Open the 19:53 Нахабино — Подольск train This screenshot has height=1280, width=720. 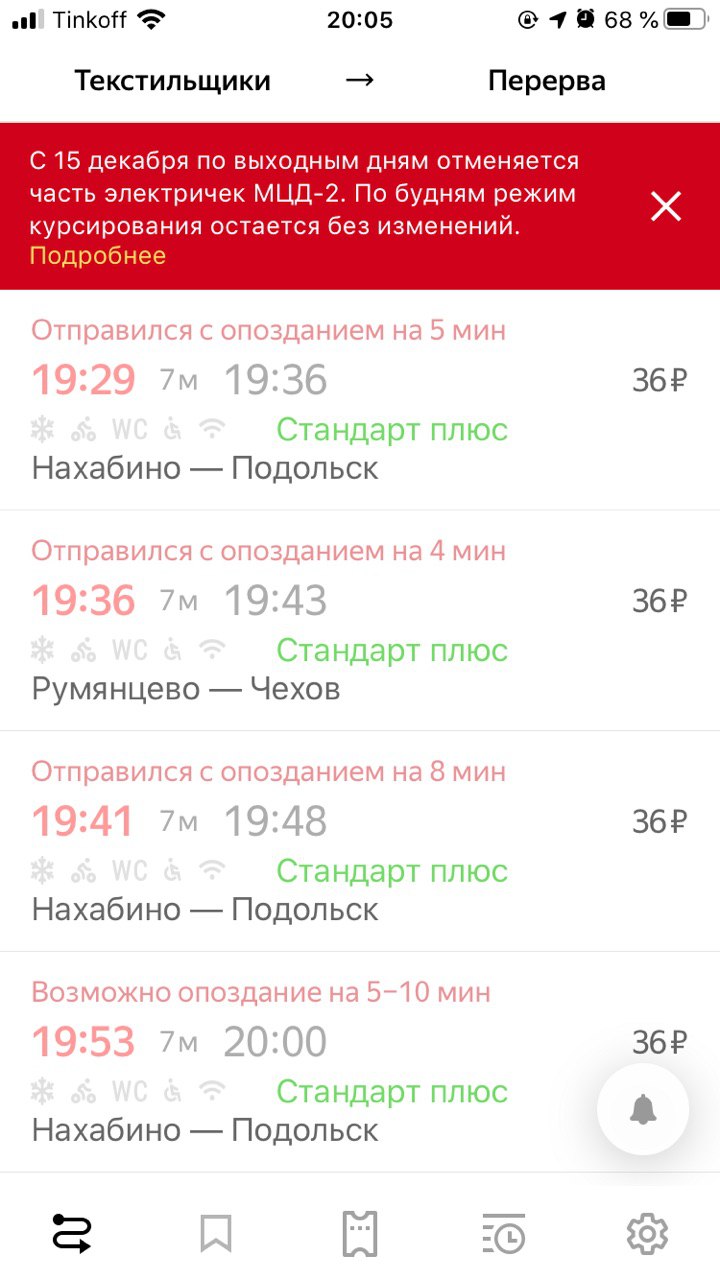(x=360, y=1062)
